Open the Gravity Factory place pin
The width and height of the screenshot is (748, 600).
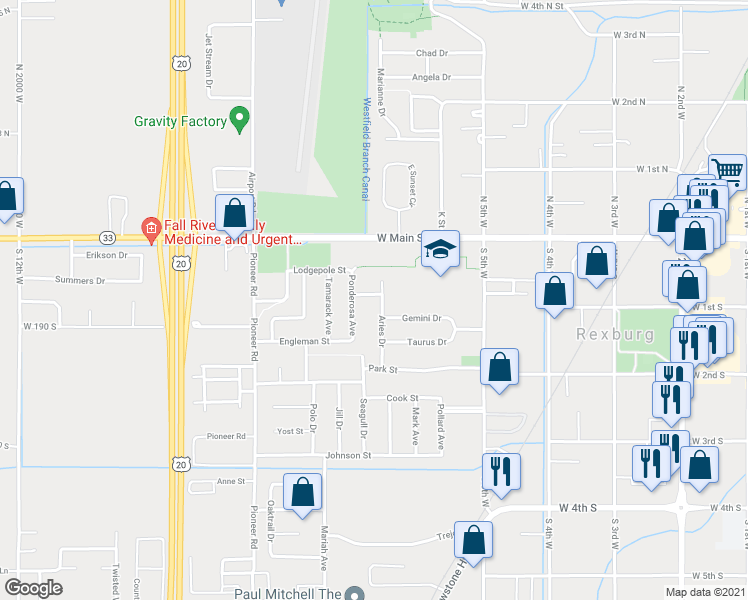pyautogui.click(x=239, y=120)
